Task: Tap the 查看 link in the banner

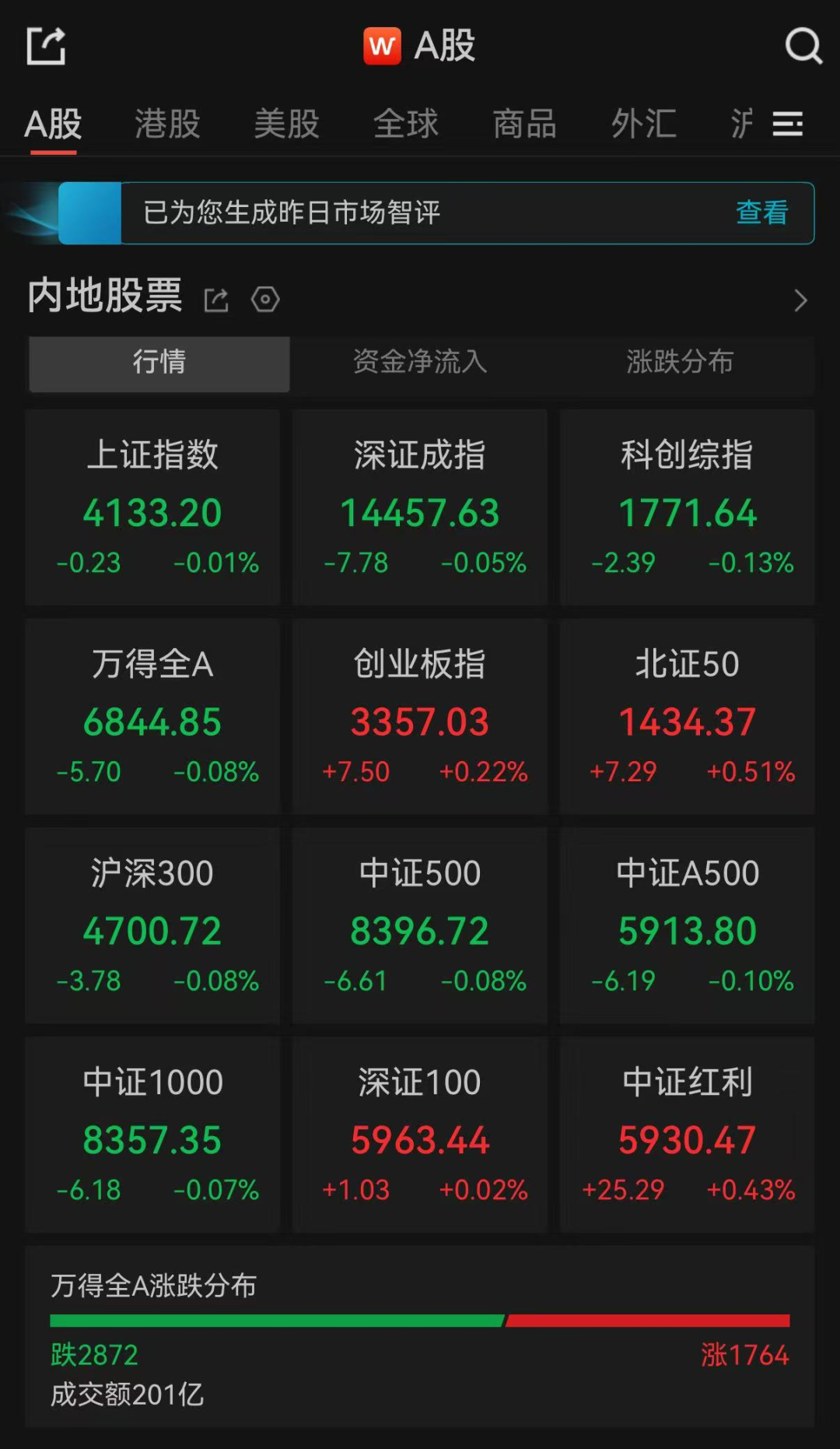Action: tap(761, 212)
